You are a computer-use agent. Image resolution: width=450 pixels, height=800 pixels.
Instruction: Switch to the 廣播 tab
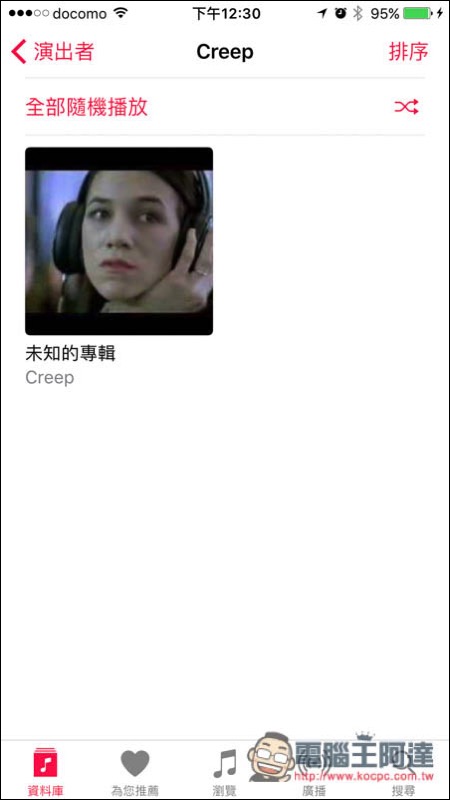click(314, 770)
